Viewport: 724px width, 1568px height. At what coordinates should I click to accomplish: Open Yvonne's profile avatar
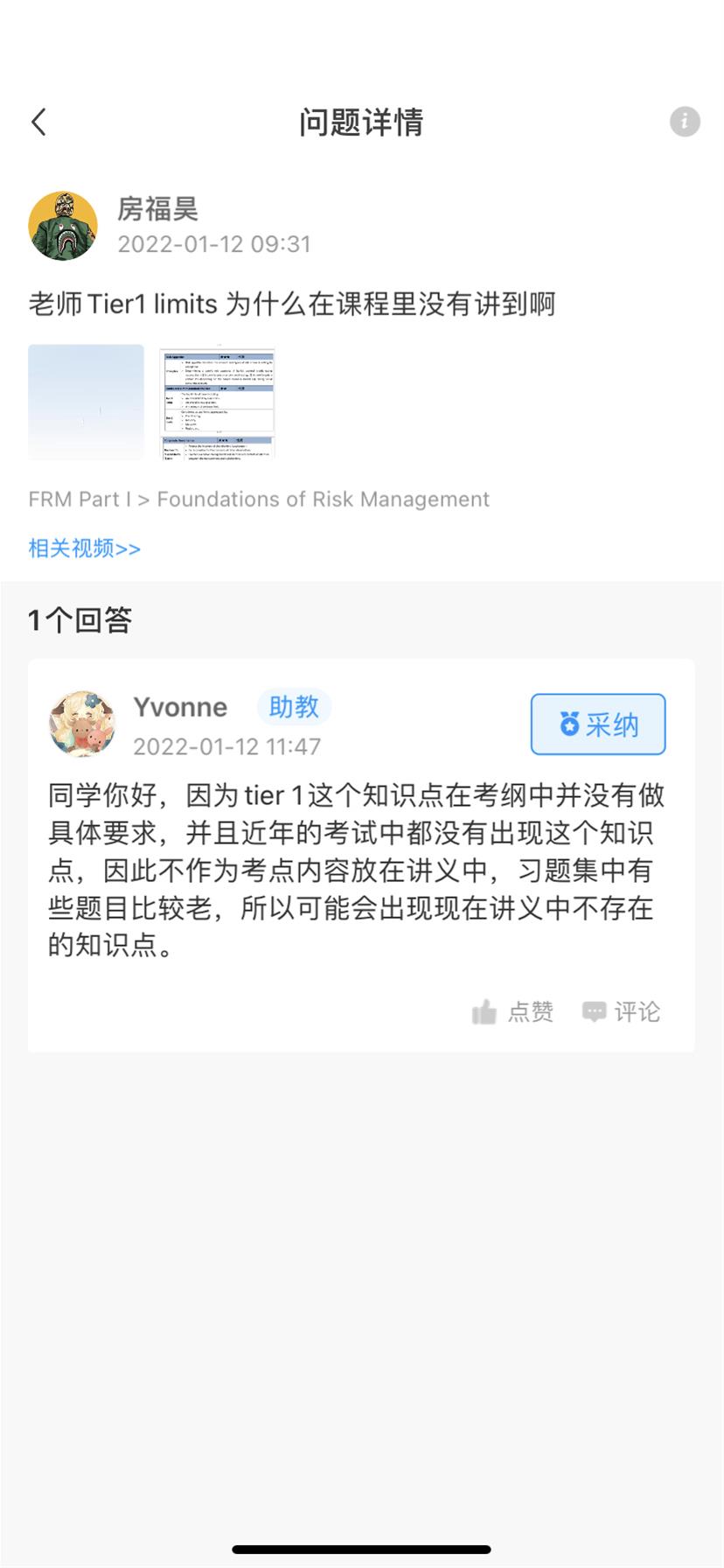point(82,724)
